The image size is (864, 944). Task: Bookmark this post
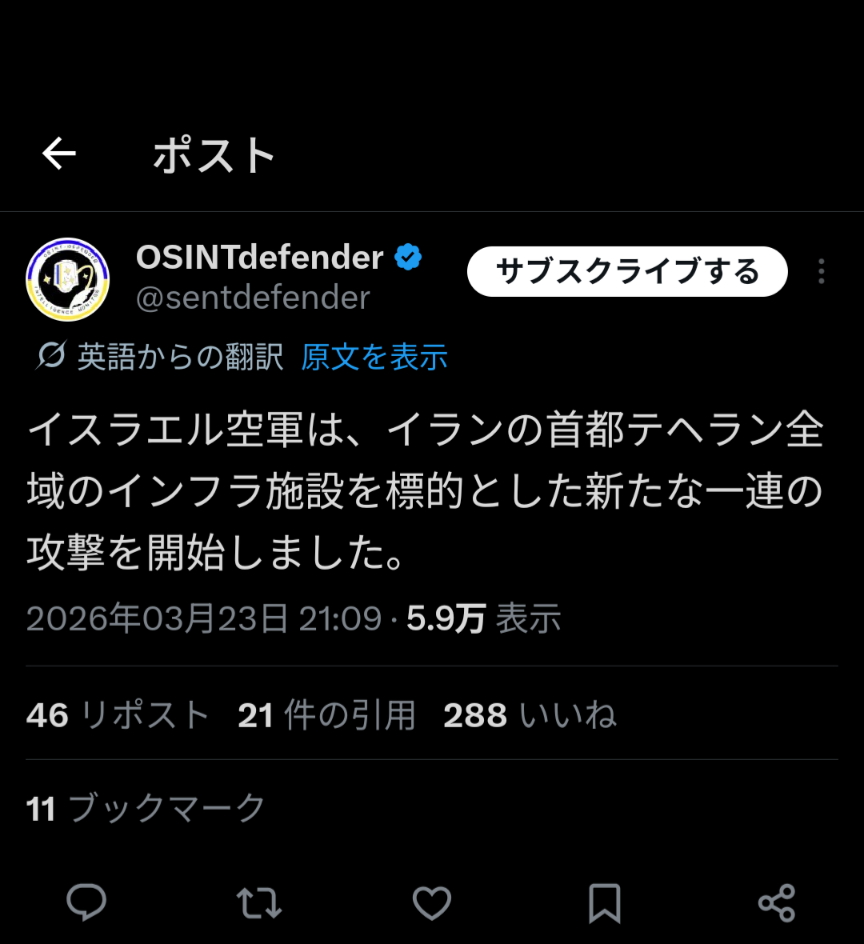(x=604, y=902)
